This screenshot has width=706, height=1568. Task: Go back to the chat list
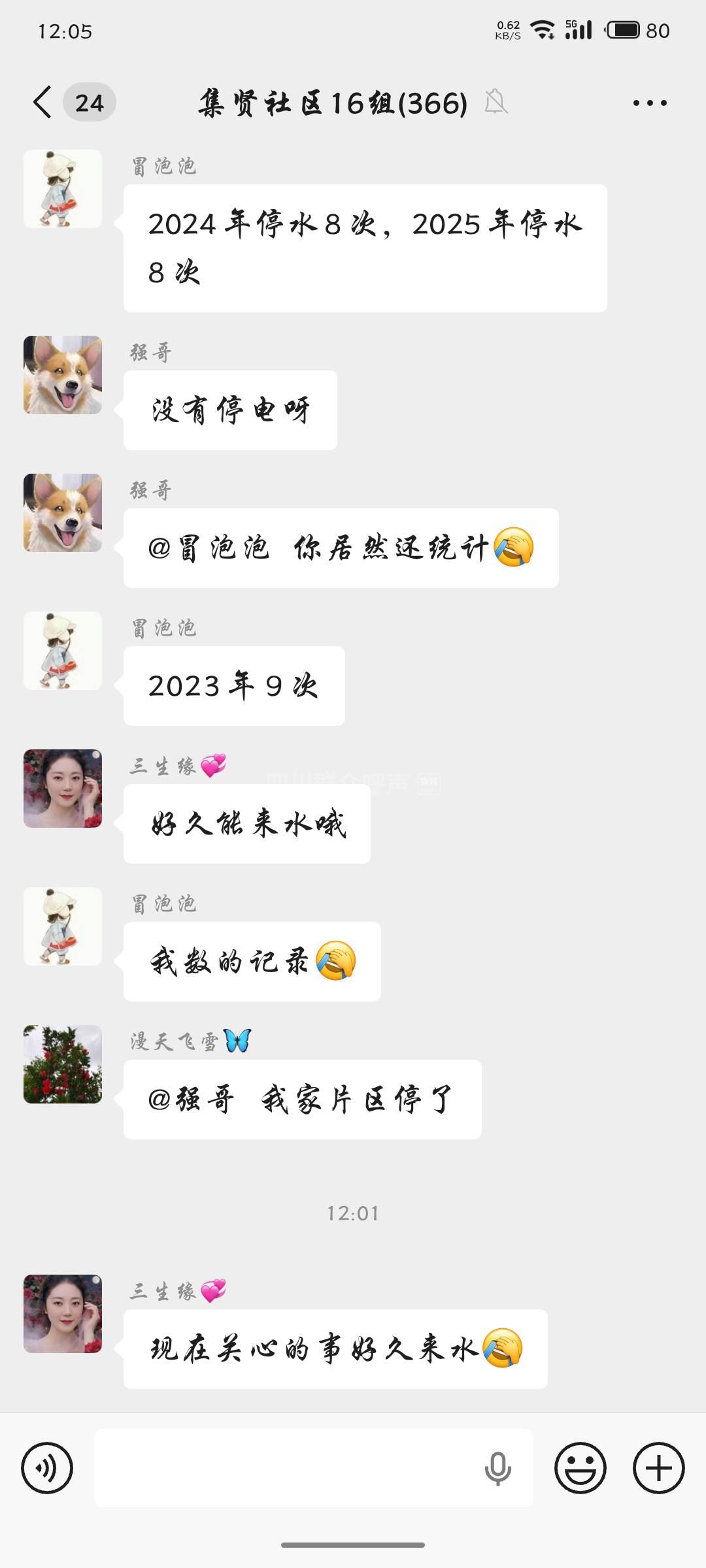click(x=43, y=103)
